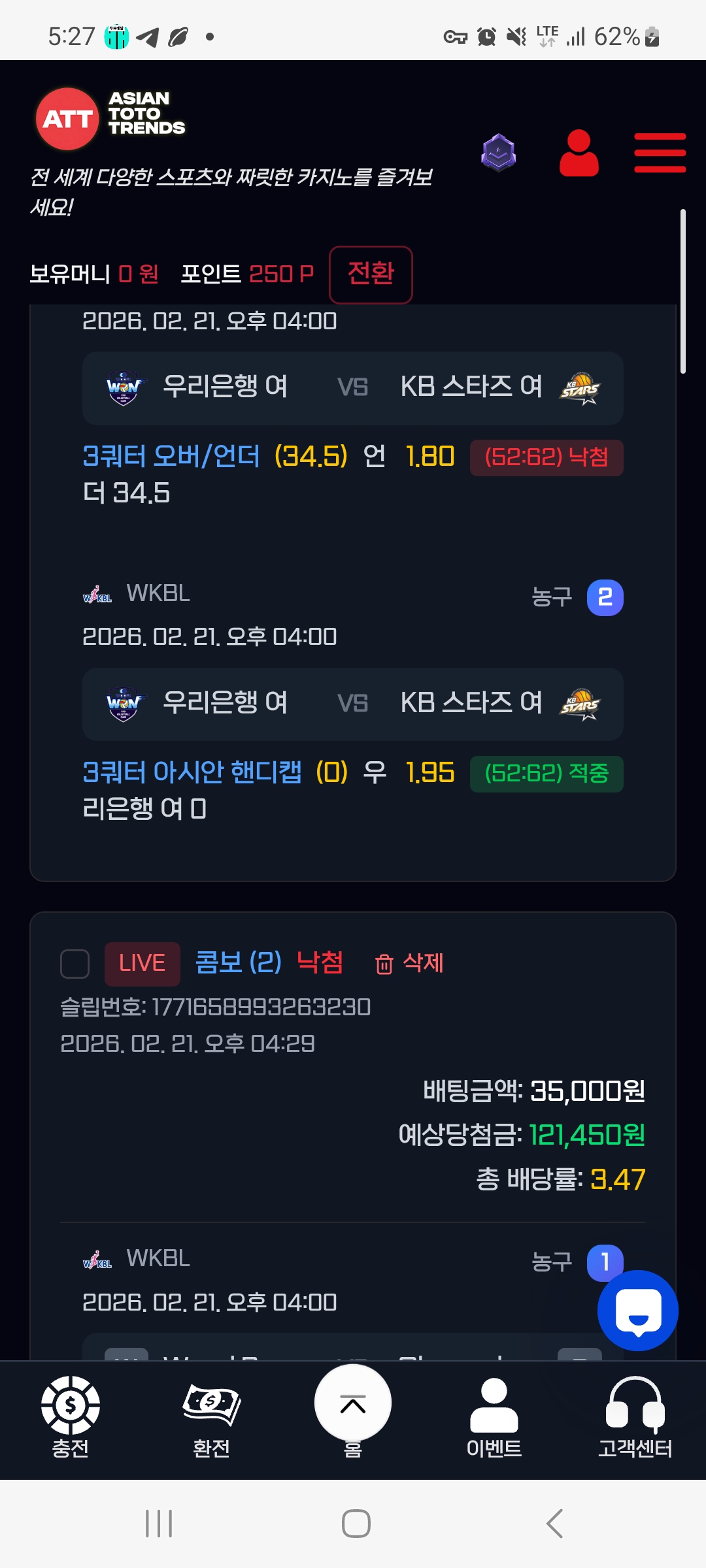Select the checkbox on the LIVE combo slip

(75, 964)
